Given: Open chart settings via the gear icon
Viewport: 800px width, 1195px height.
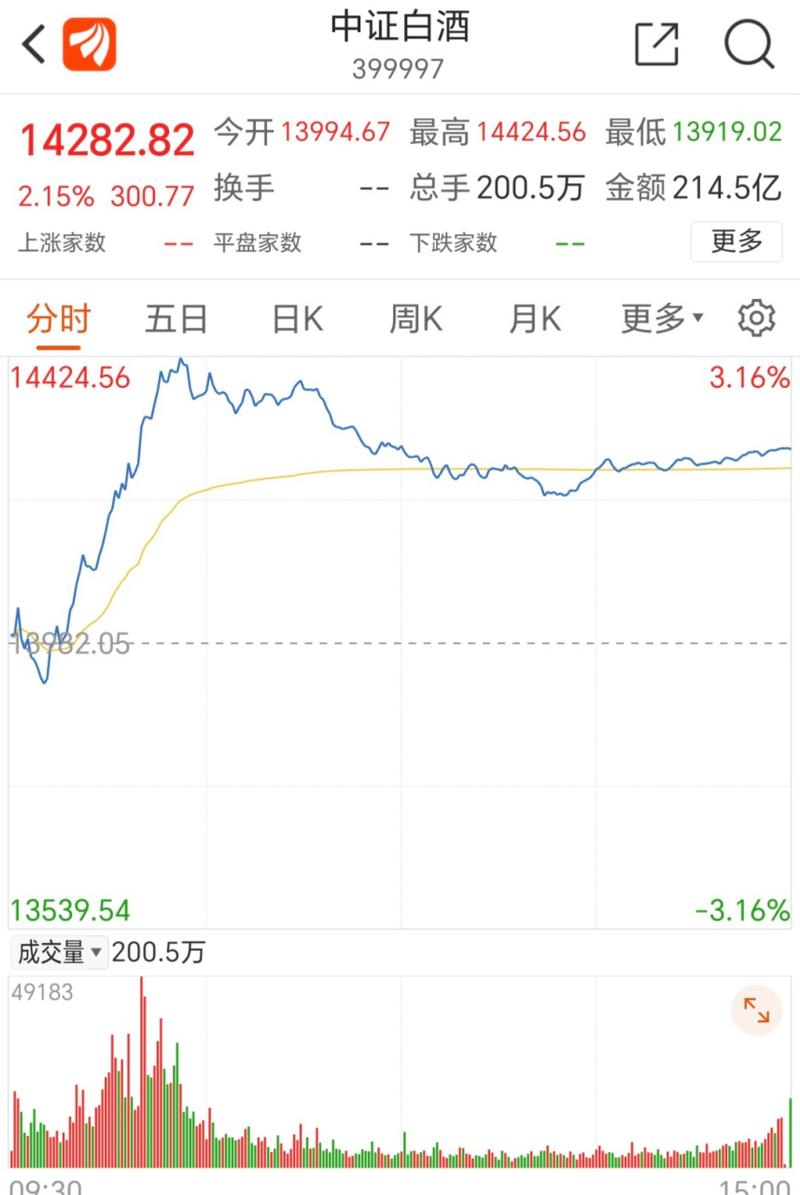Looking at the screenshot, I should coord(757,317).
